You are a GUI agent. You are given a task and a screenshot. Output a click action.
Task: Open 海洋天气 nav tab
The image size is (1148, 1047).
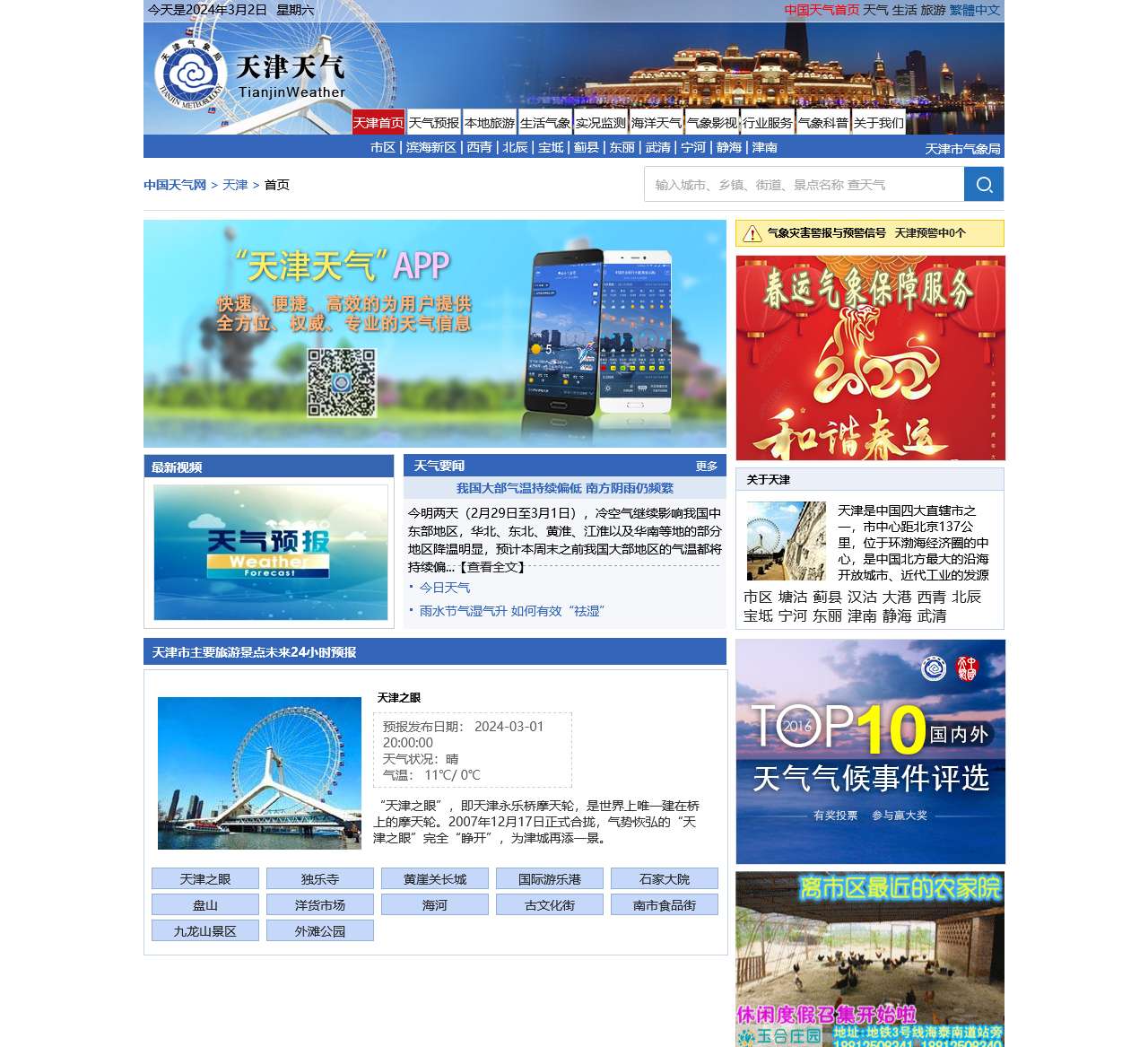click(657, 123)
